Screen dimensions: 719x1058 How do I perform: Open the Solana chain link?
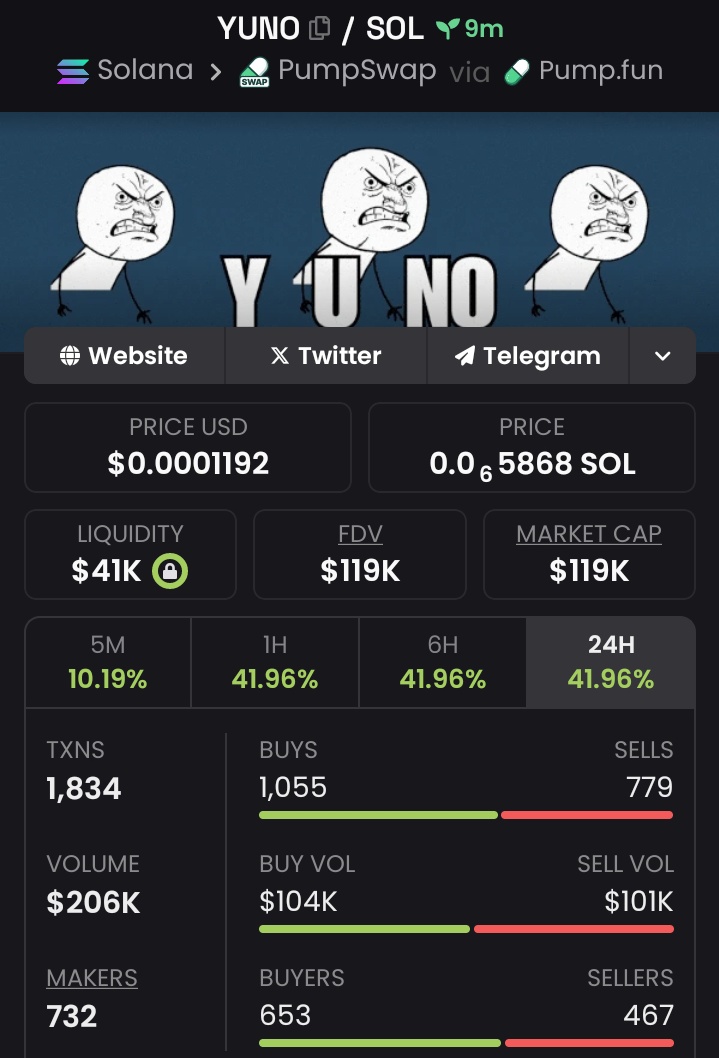click(x=124, y=71)
